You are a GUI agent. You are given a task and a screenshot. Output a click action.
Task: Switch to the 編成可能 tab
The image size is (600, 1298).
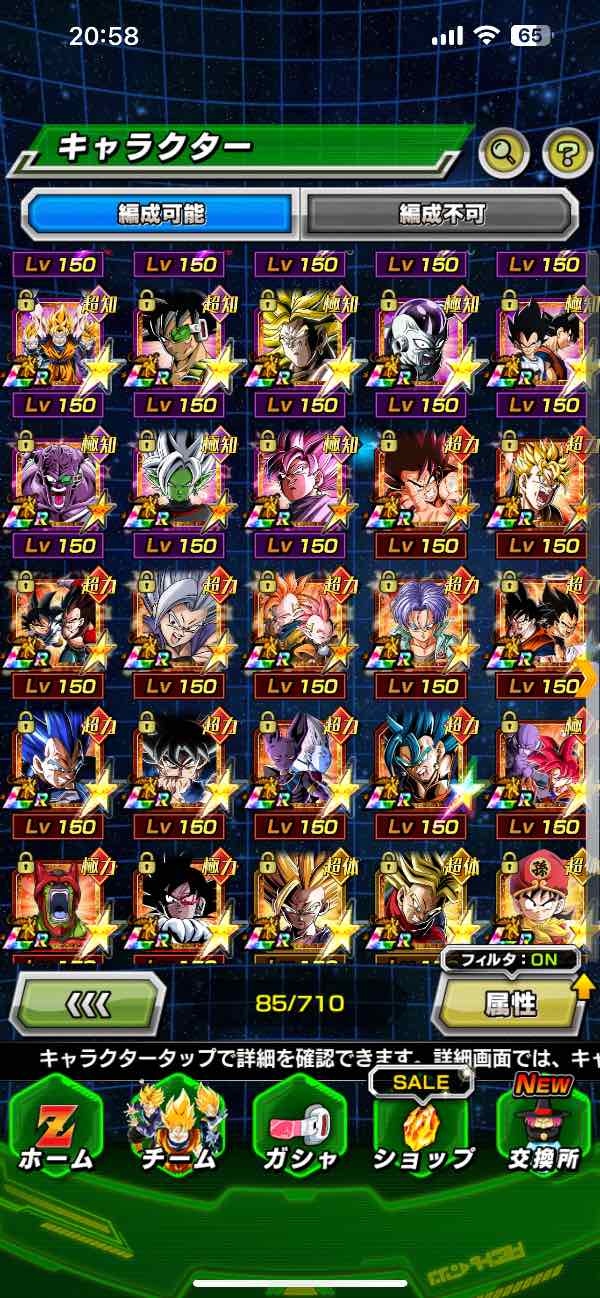click(161, 214)
